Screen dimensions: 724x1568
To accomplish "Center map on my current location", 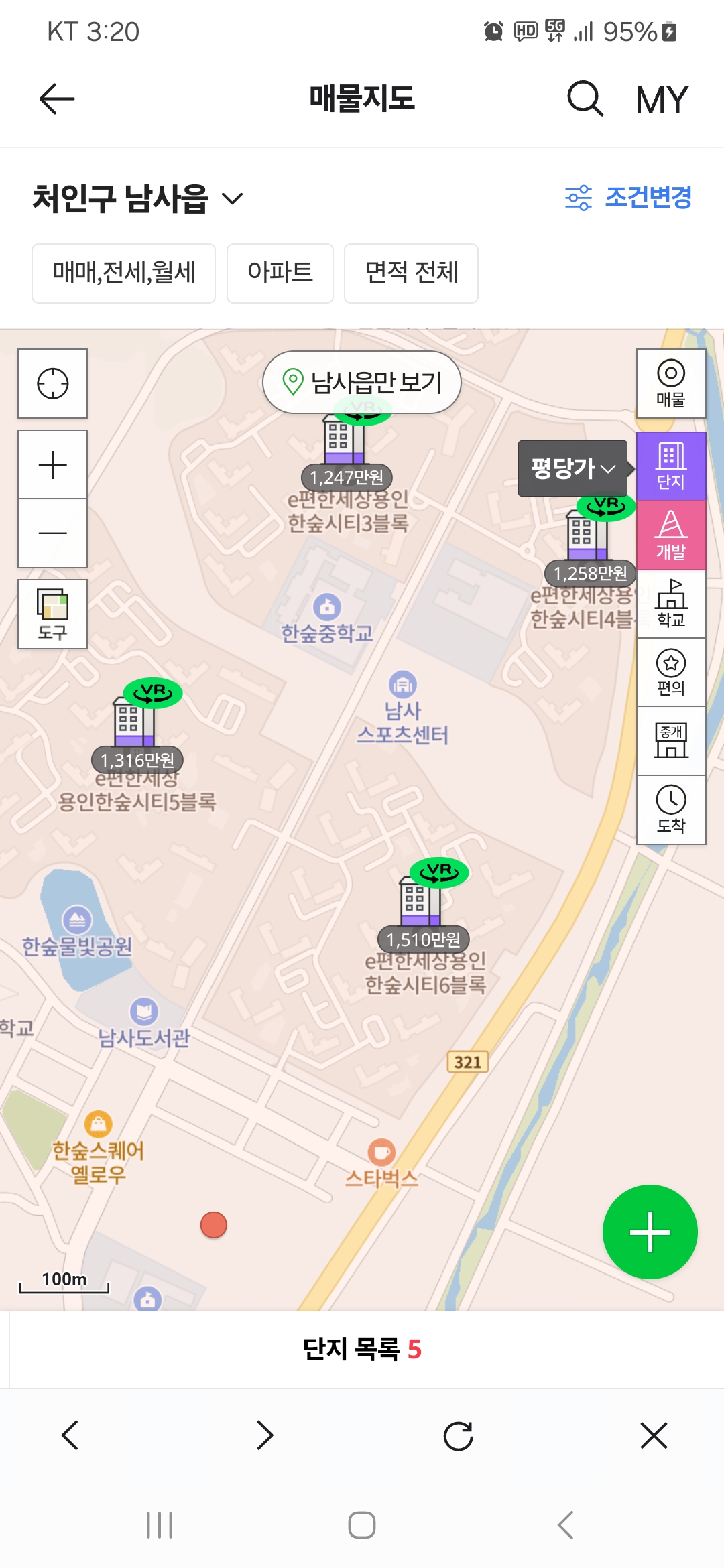I will click(x=52, y=384).
